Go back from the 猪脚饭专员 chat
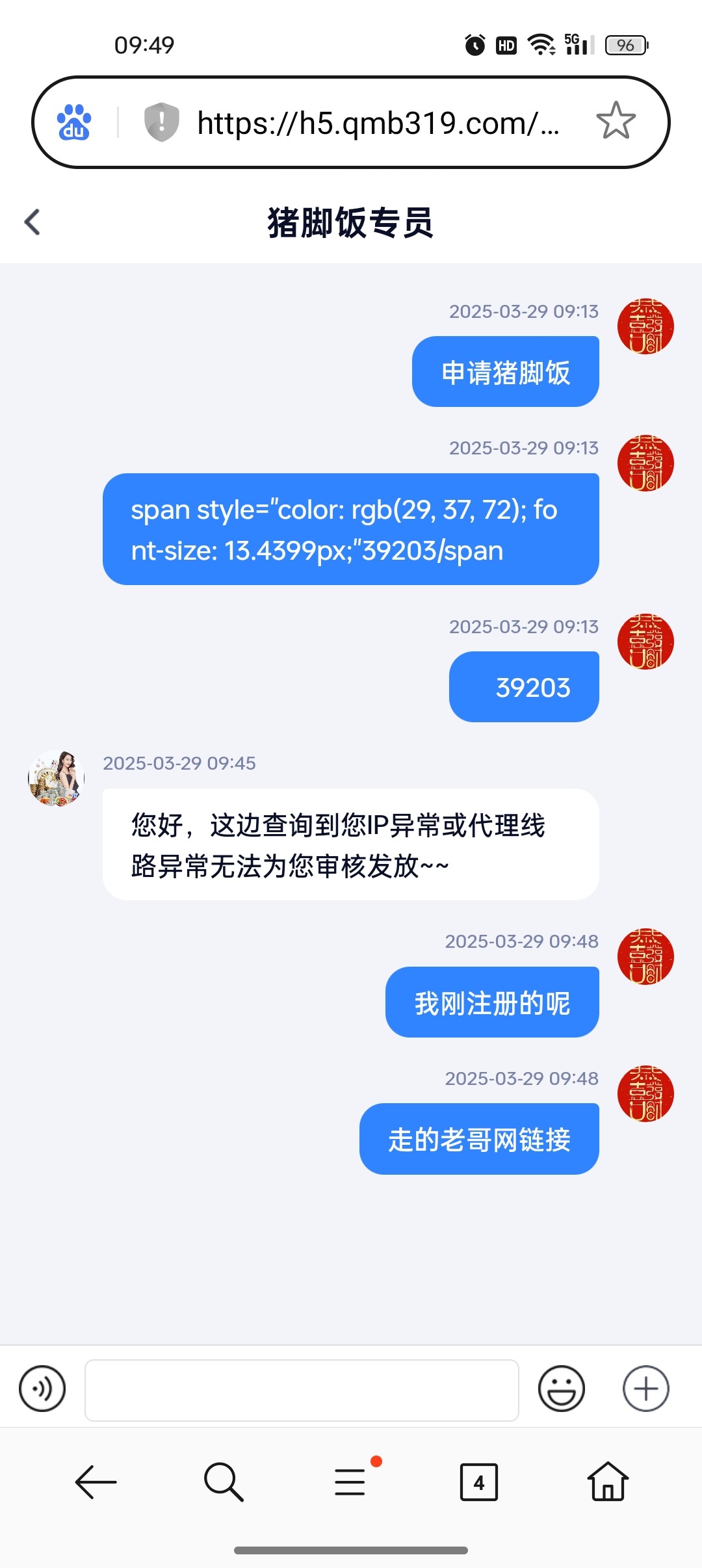The height and width of the screenshot is (1568, 702). click(32, 222)
